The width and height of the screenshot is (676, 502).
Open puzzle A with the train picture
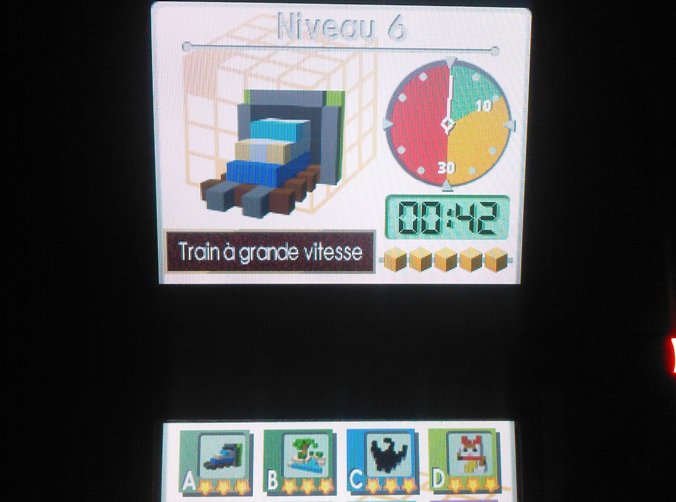tap(215, 461)
